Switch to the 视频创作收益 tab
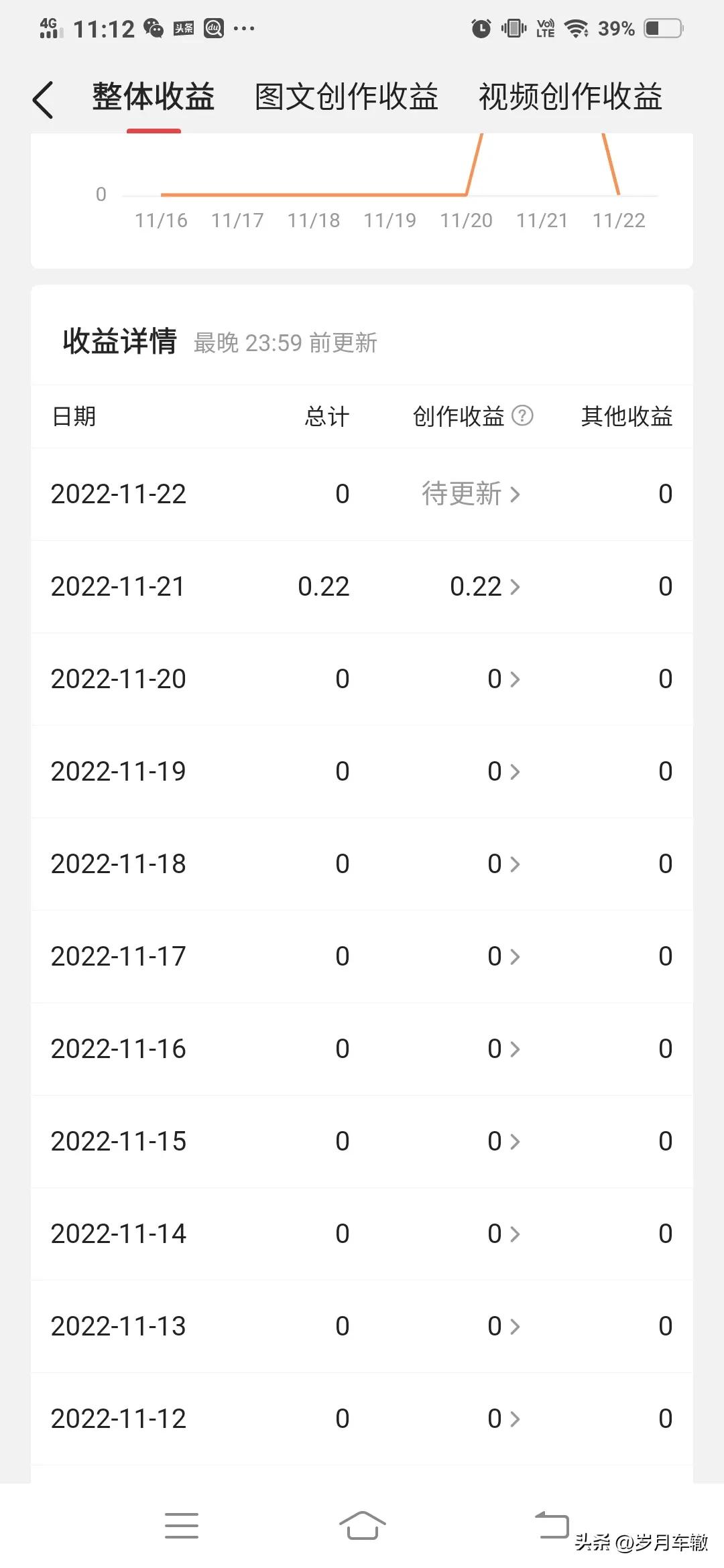Viewport: 724px width, 1568px height. point(570,97)
